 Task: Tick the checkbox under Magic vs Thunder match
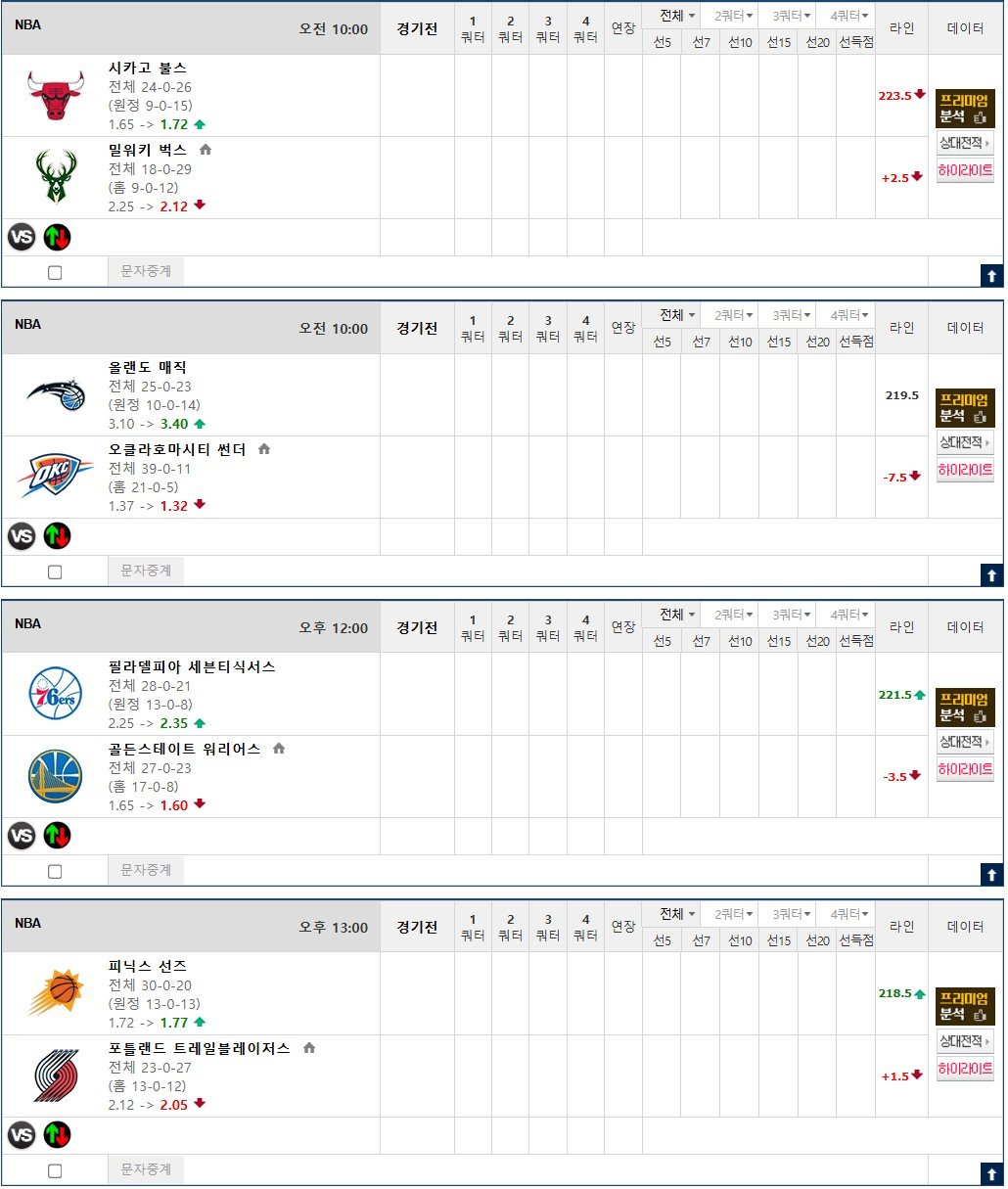coord(55,572)
